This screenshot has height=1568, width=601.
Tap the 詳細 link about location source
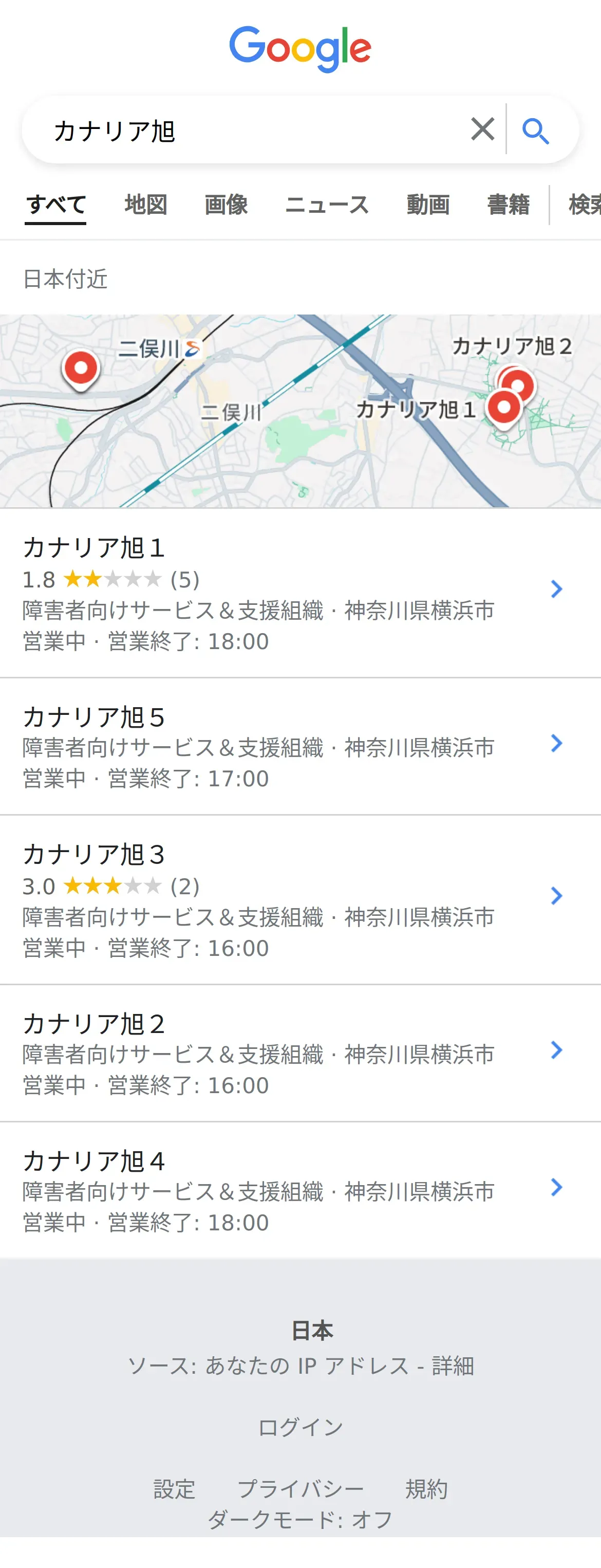453,1366
